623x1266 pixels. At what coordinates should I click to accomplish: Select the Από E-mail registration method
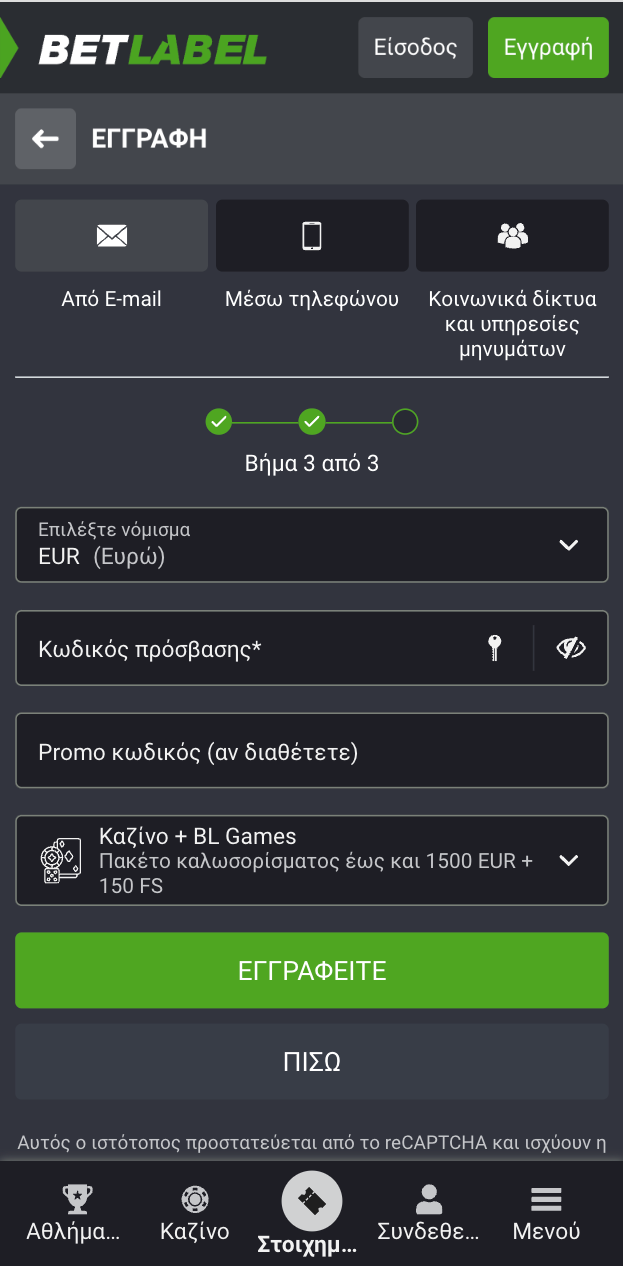tap(111, 236)
